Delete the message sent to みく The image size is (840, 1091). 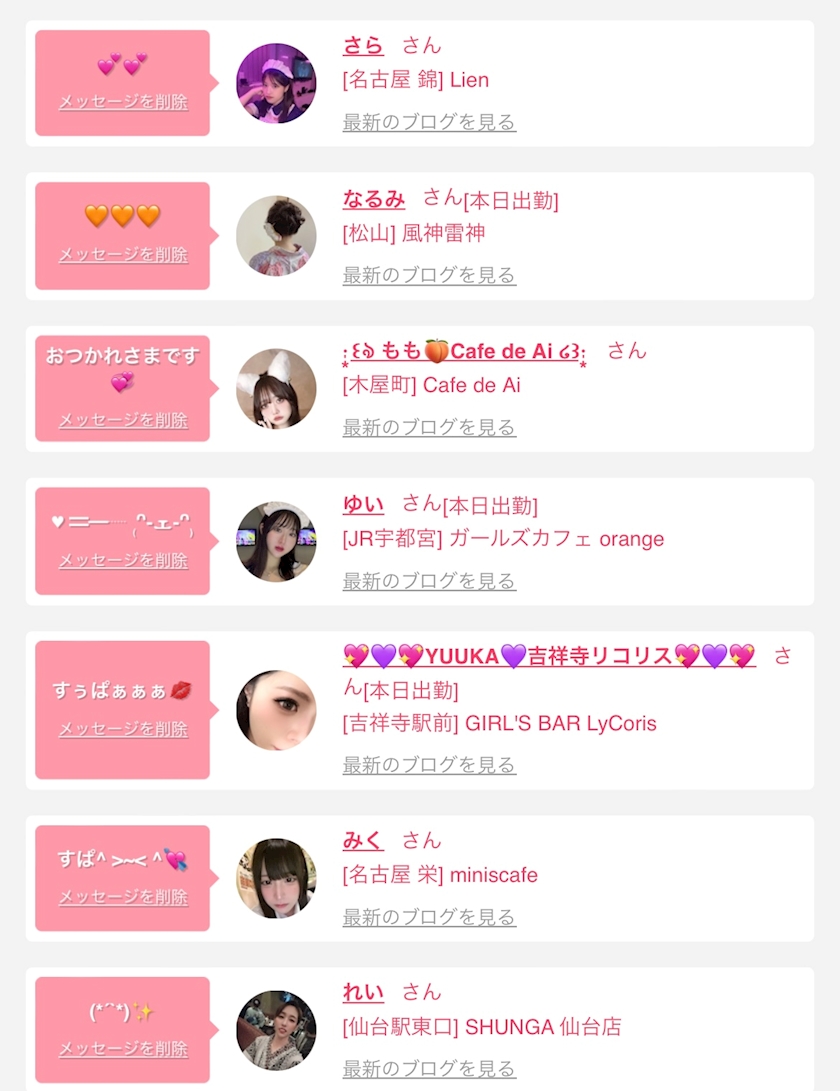(123, 897)
